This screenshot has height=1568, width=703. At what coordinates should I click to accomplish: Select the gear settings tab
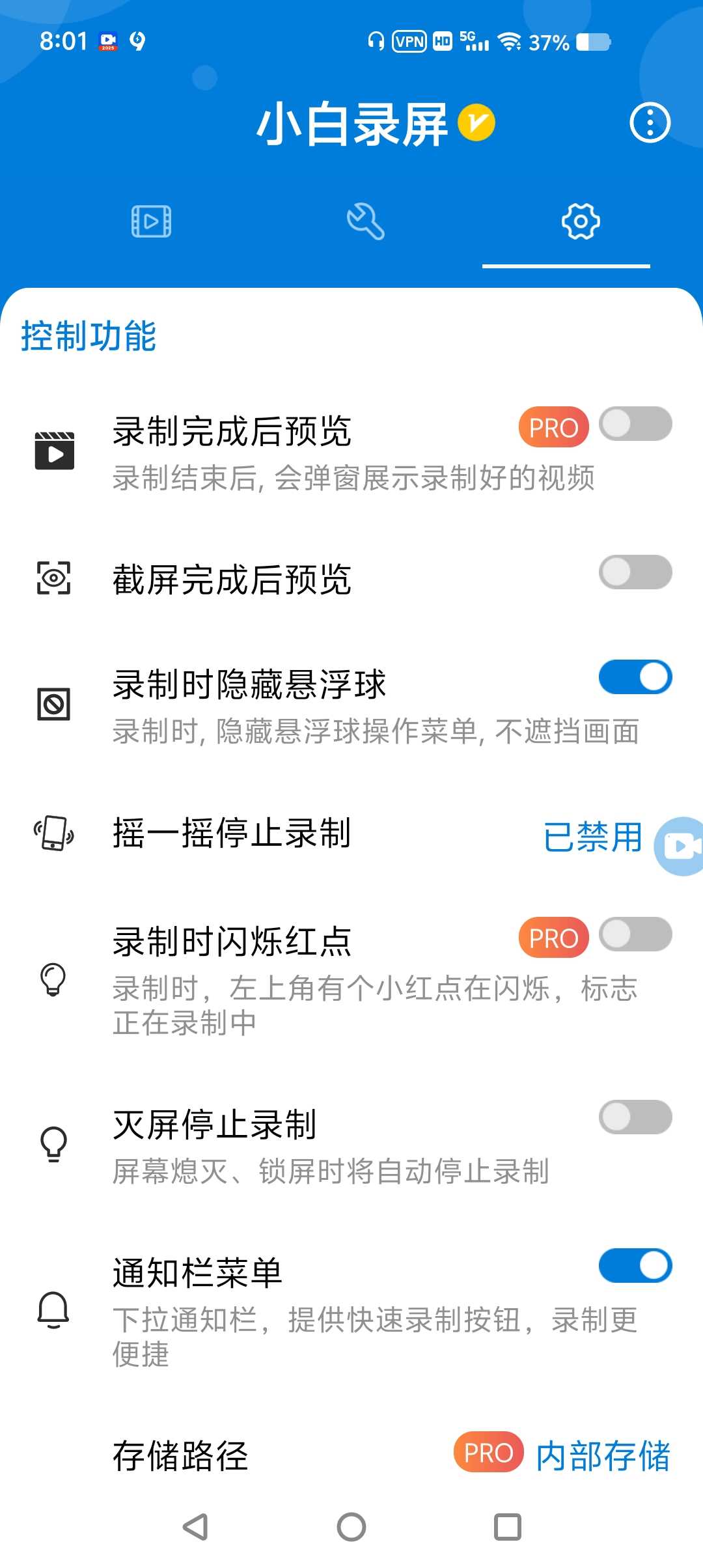point(580,221)
